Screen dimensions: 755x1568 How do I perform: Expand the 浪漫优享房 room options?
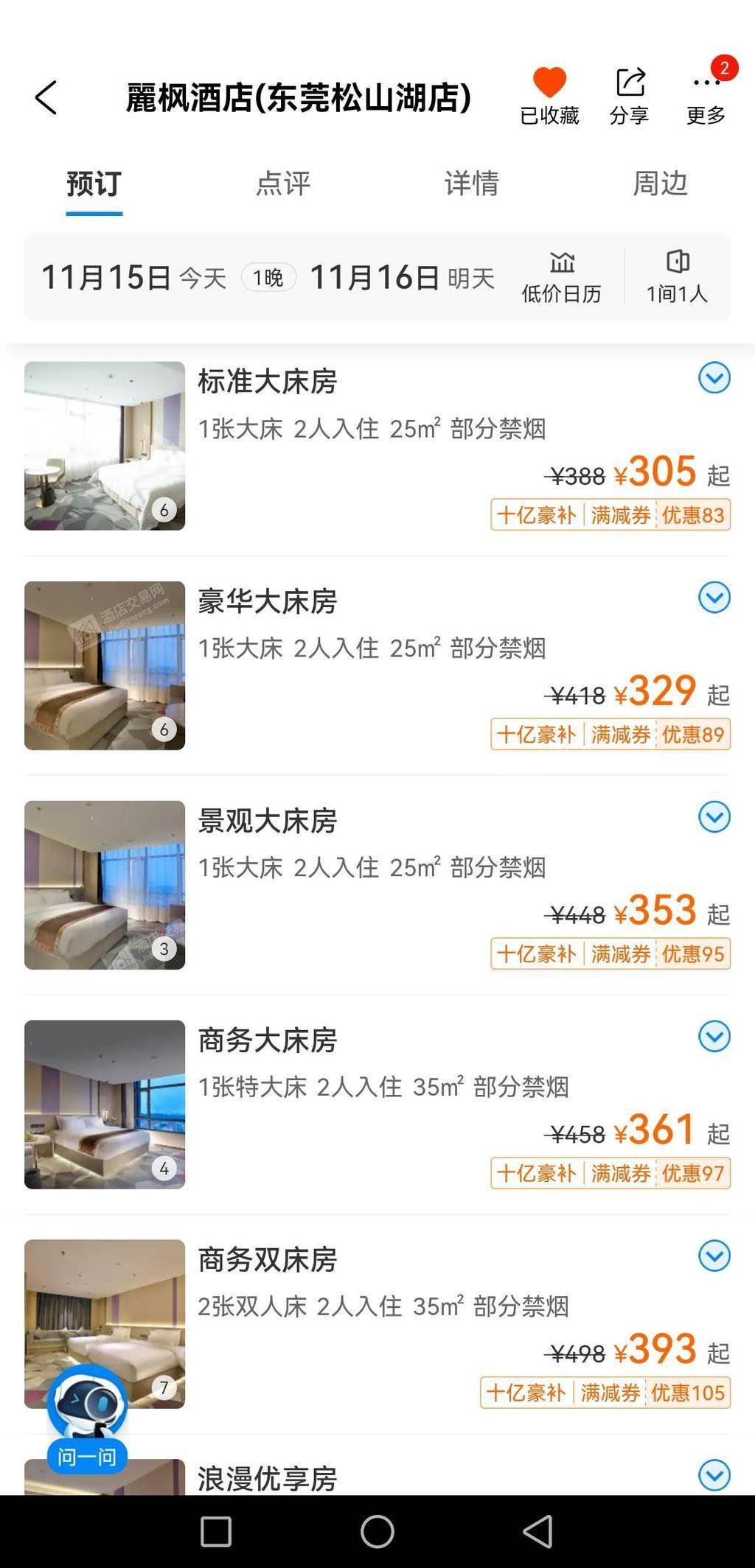point(714,1476)
